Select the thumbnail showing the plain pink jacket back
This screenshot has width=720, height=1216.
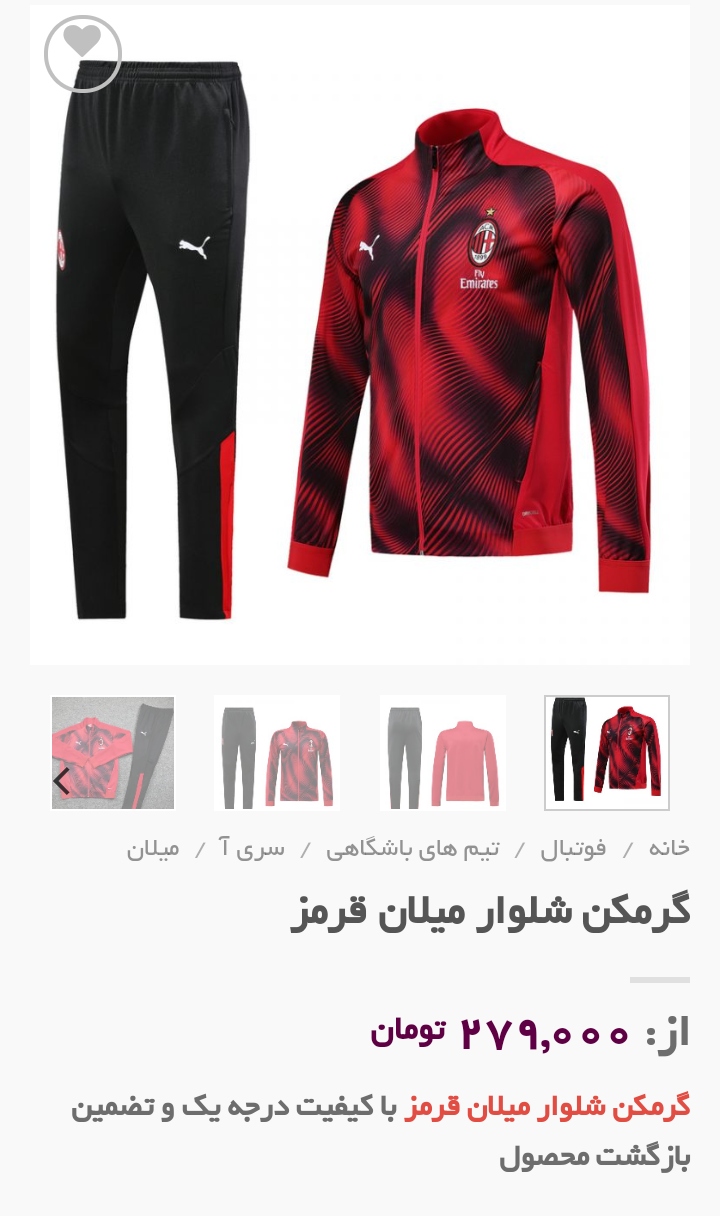(442, 753)
